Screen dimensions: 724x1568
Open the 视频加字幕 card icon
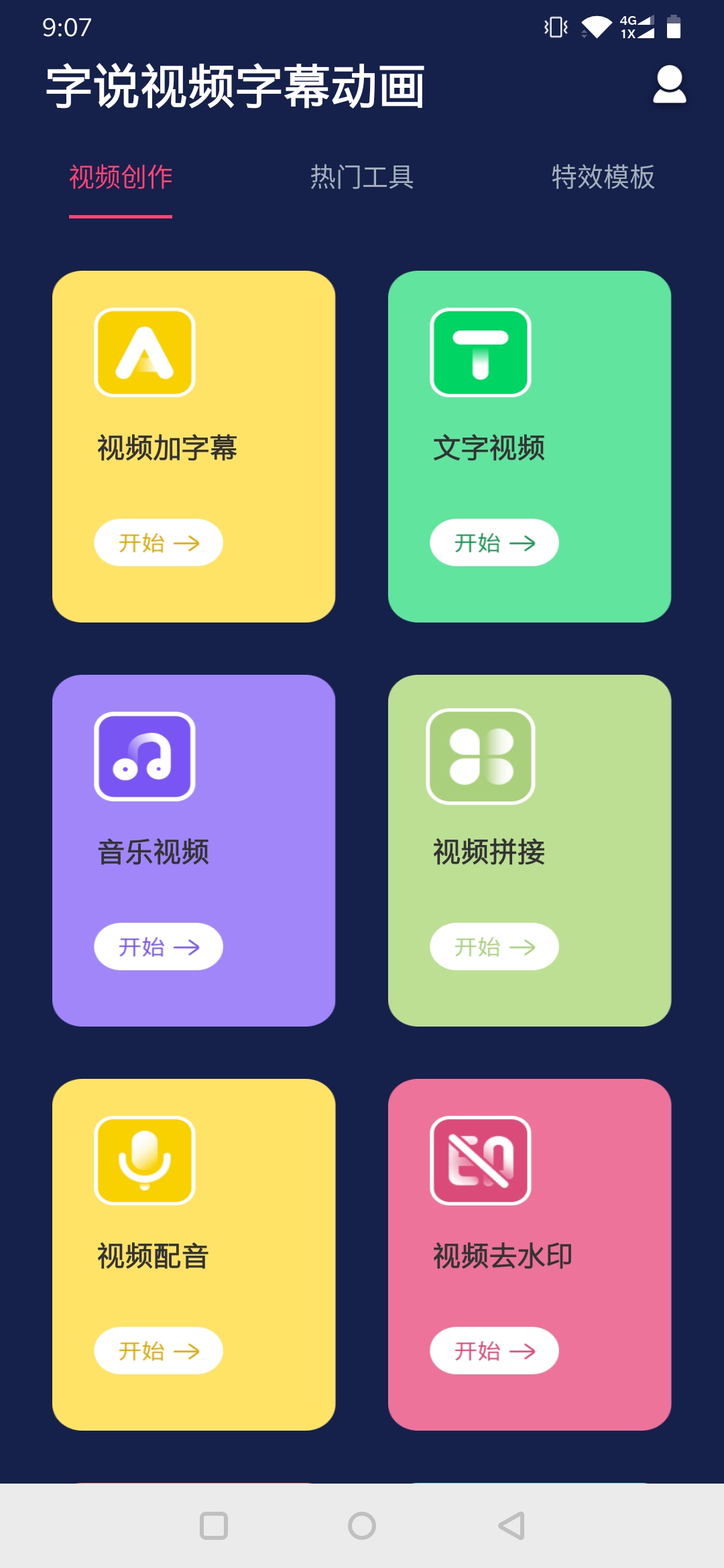pyautogui.click(x=145, y=352)
